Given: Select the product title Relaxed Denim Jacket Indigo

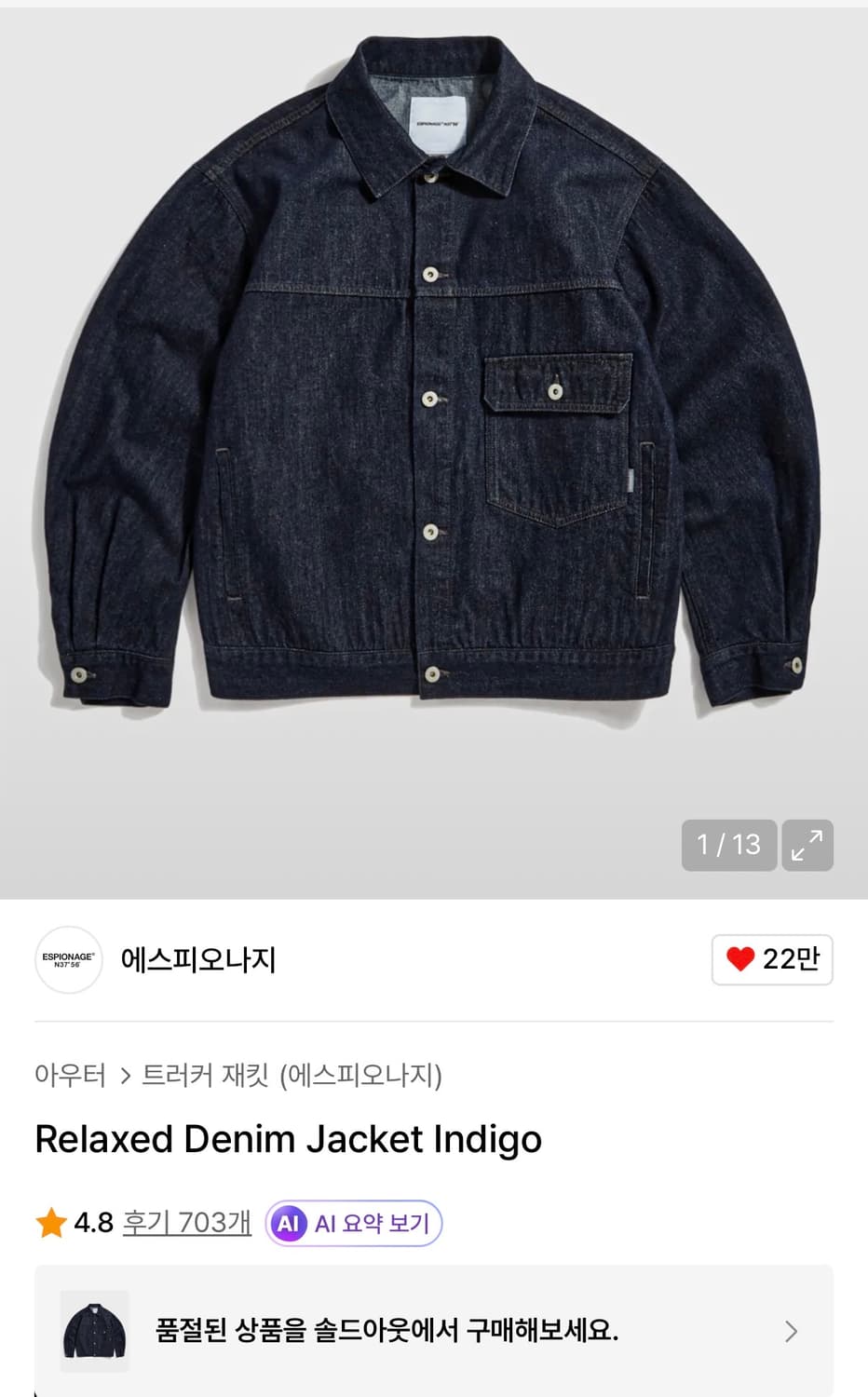Looking at the screenshot, I should pos(289,1139).
